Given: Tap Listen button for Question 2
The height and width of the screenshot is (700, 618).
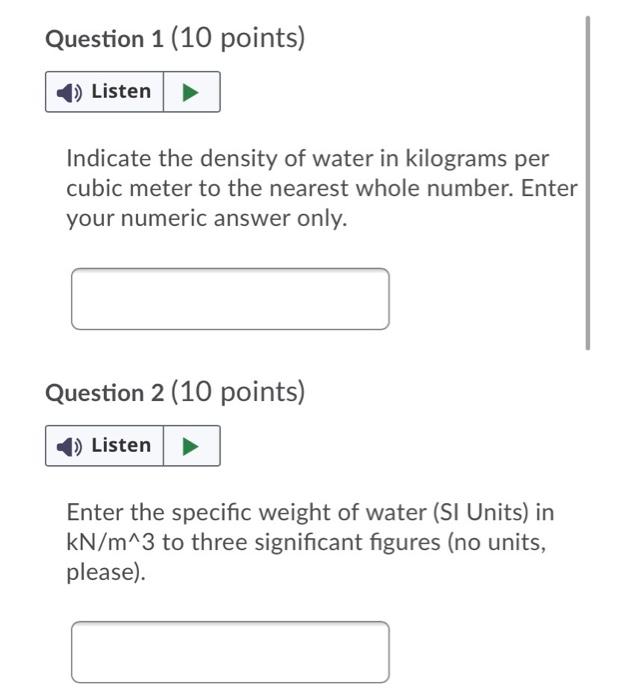Looking at the screenshot, I should click(105, 446).
